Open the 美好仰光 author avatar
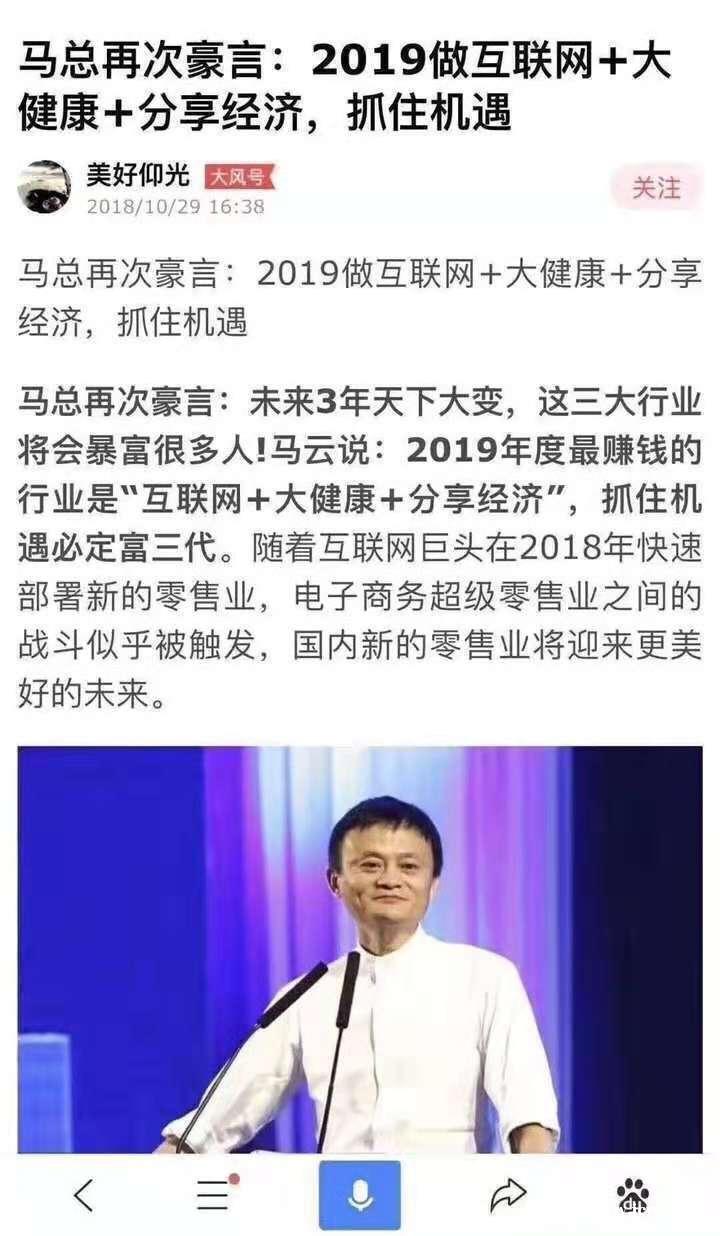 tap(44, 187)
